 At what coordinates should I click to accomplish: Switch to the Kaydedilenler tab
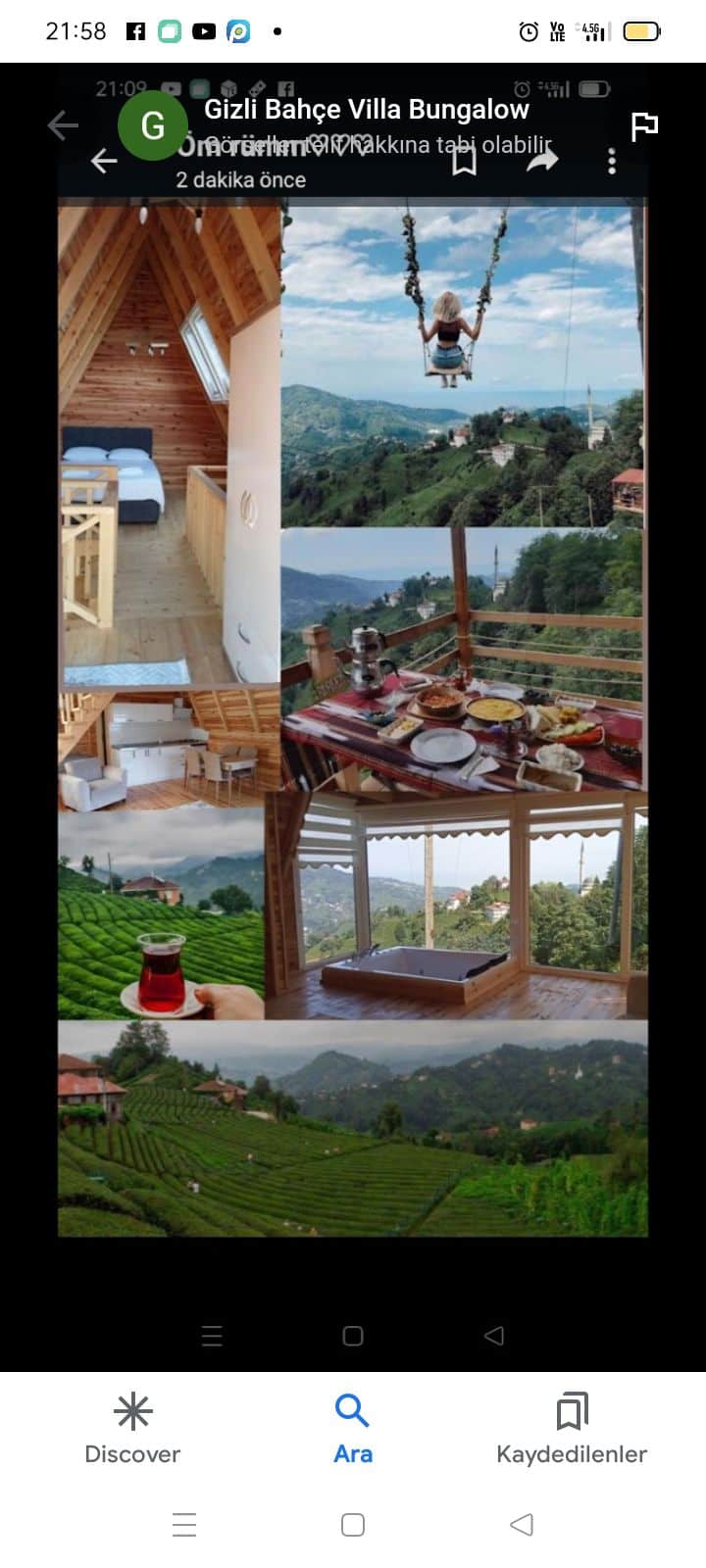click(572, 1428)
